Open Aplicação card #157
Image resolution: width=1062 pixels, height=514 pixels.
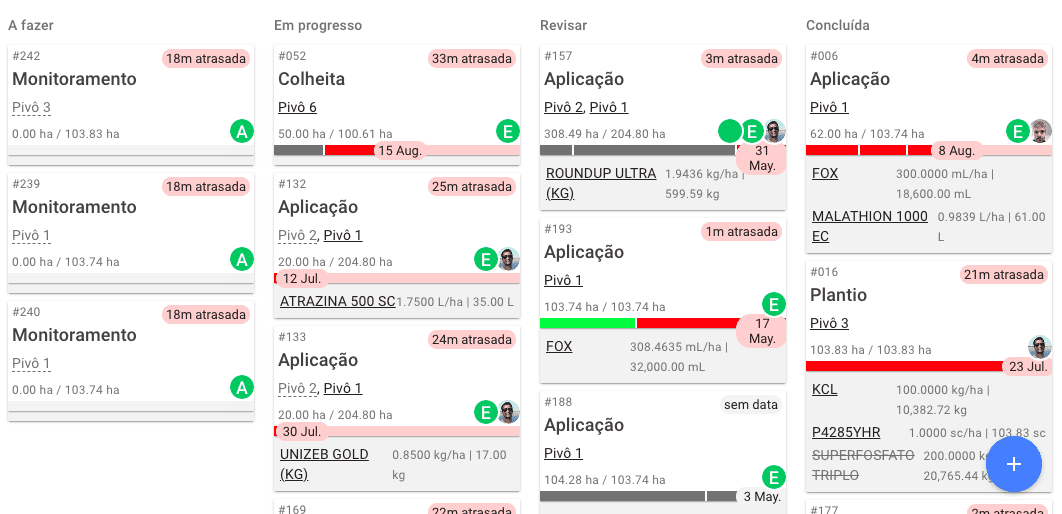tap(584, 79)
